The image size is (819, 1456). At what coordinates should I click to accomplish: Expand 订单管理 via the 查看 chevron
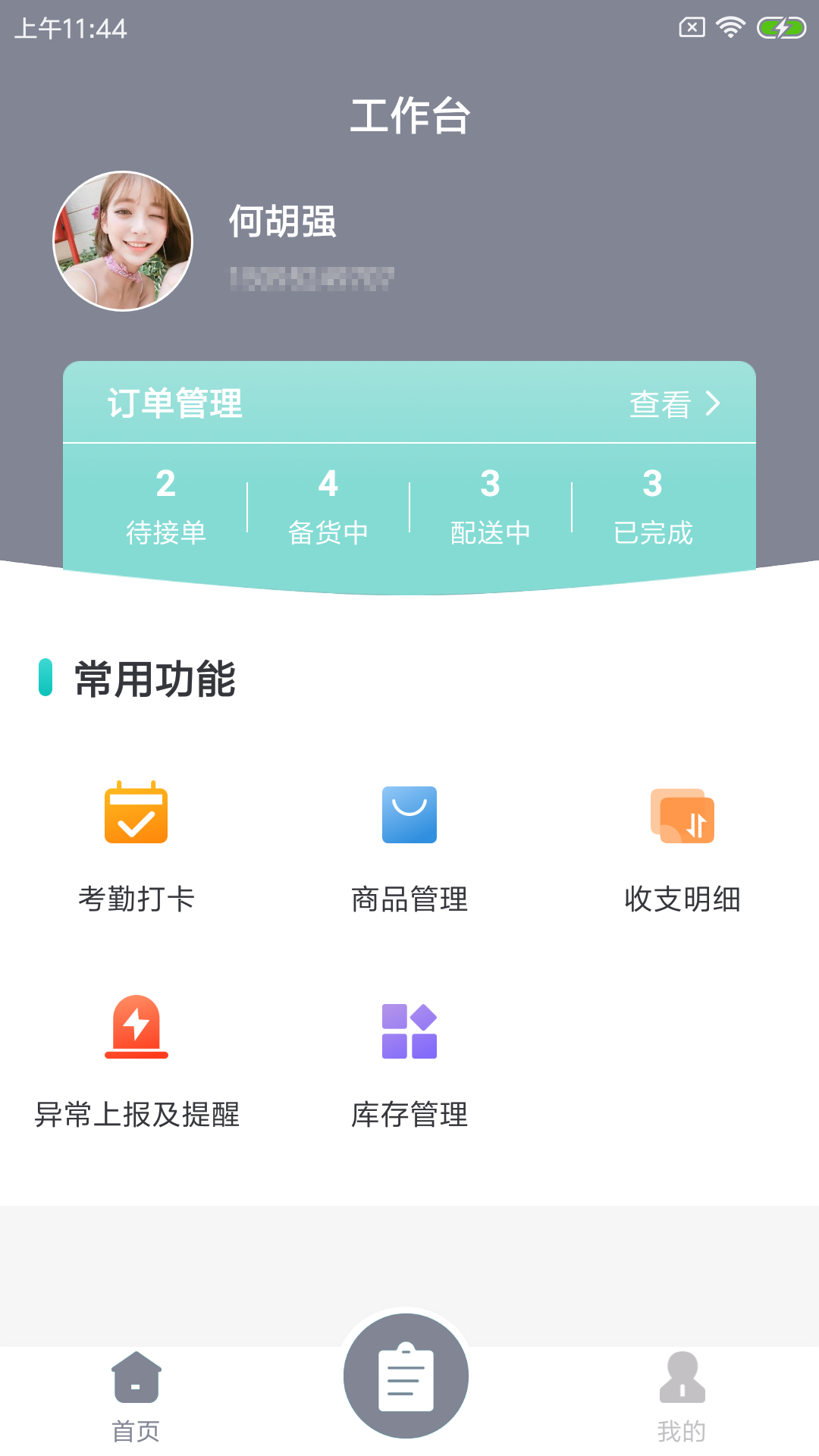(x=673, y=404)
